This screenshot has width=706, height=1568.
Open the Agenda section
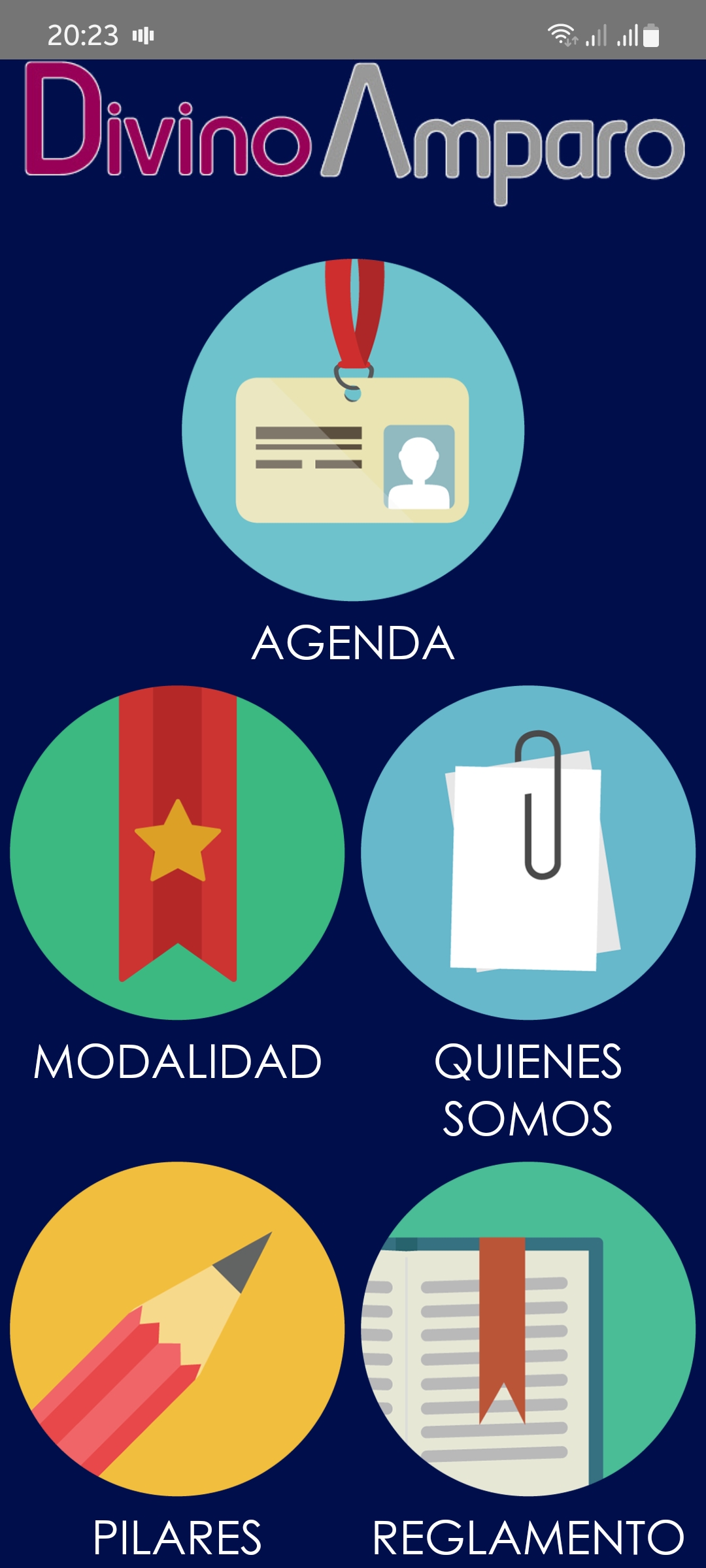click(x=353, y=431)
